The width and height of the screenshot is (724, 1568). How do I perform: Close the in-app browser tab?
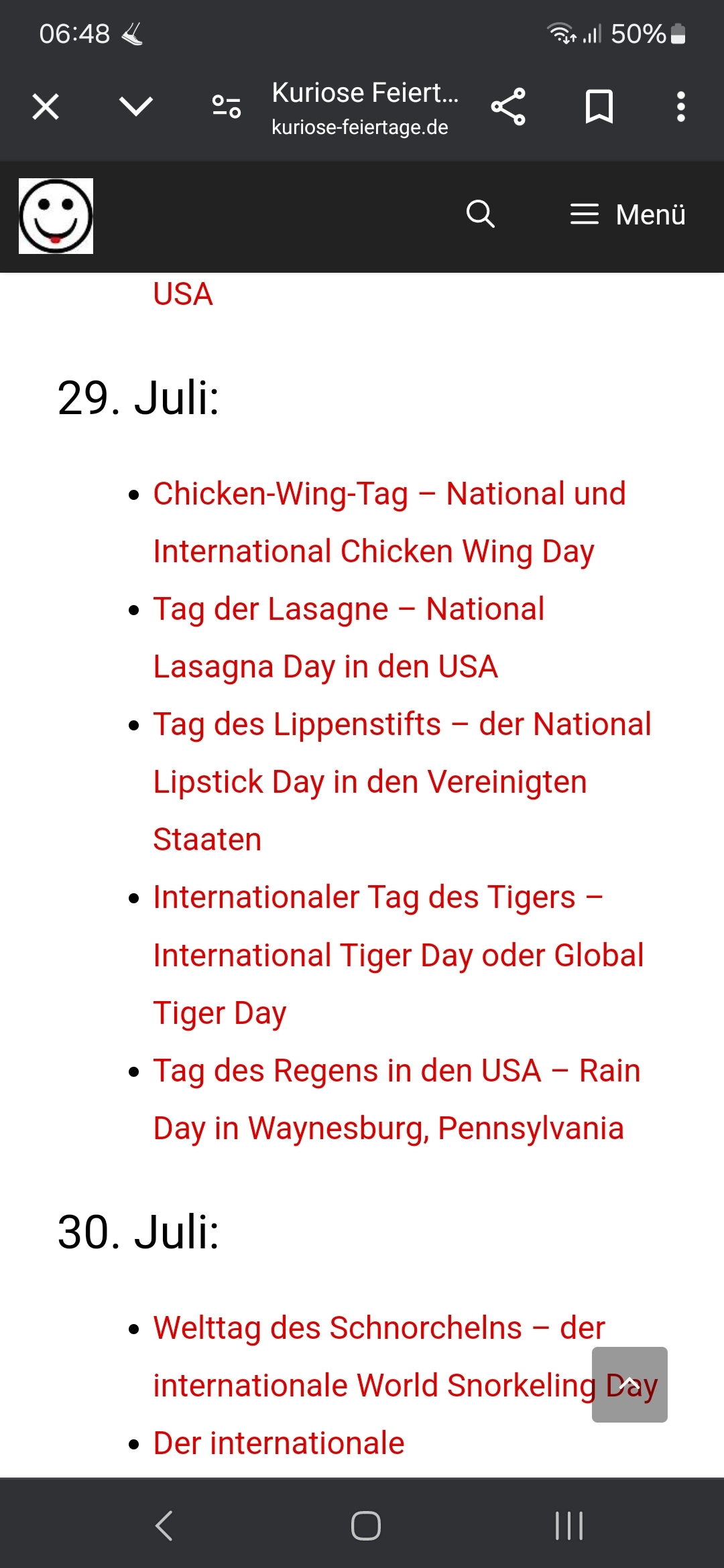coord(46,107)
